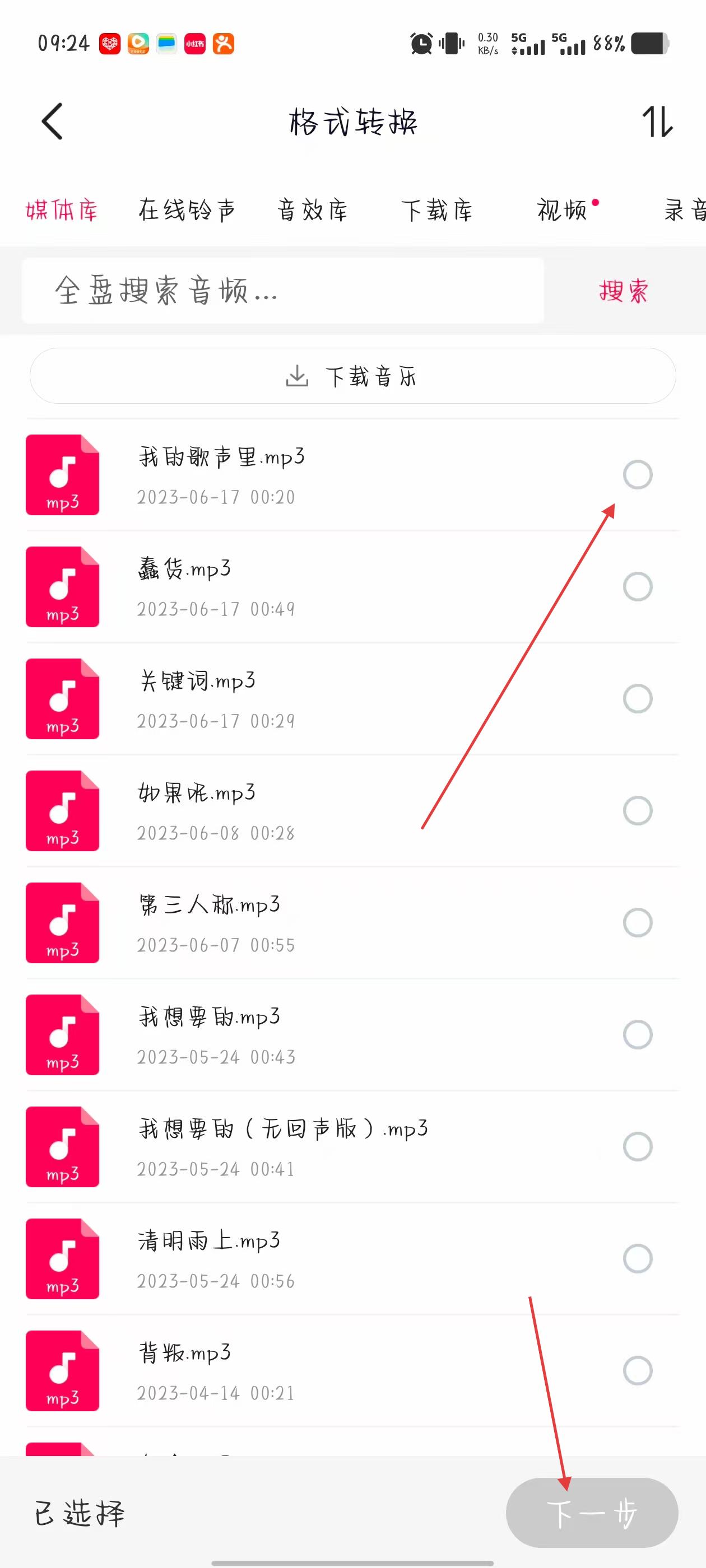Switch to the 在线铃声 tab
The image size is (706, 1568).
pyautogui.click(x=187, y=210)
